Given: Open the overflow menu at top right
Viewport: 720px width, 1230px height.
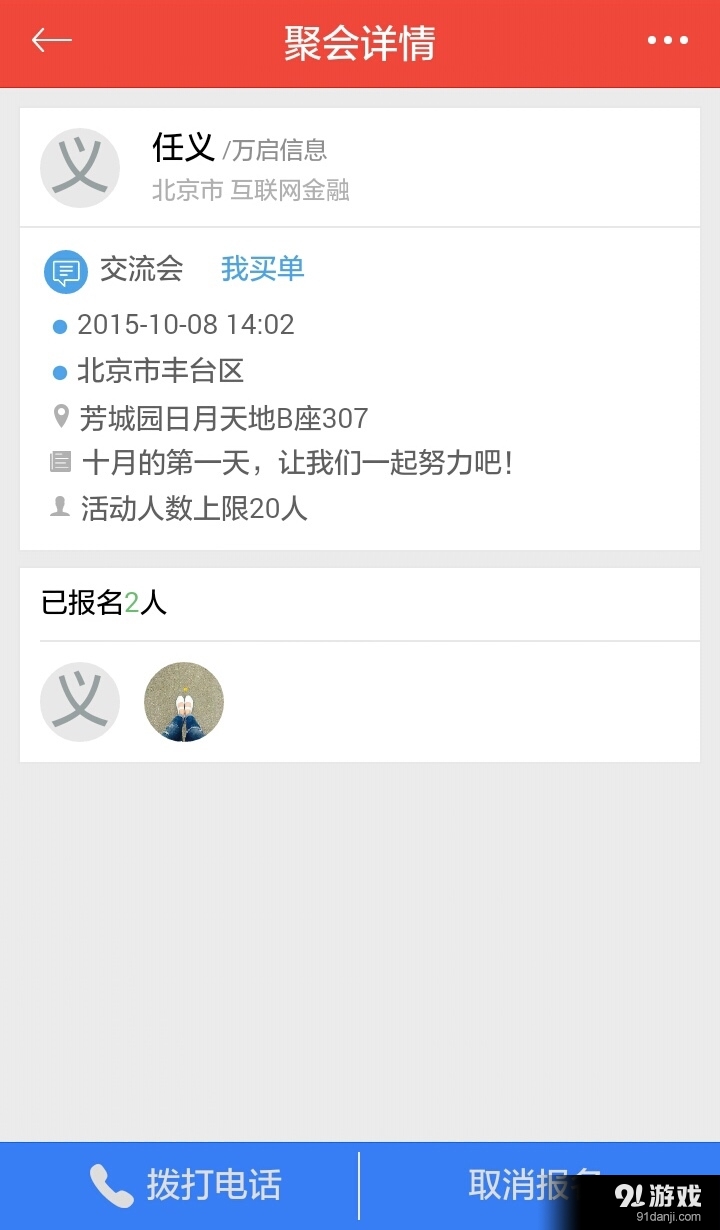Looking at the screenshot, I should 666,41.
